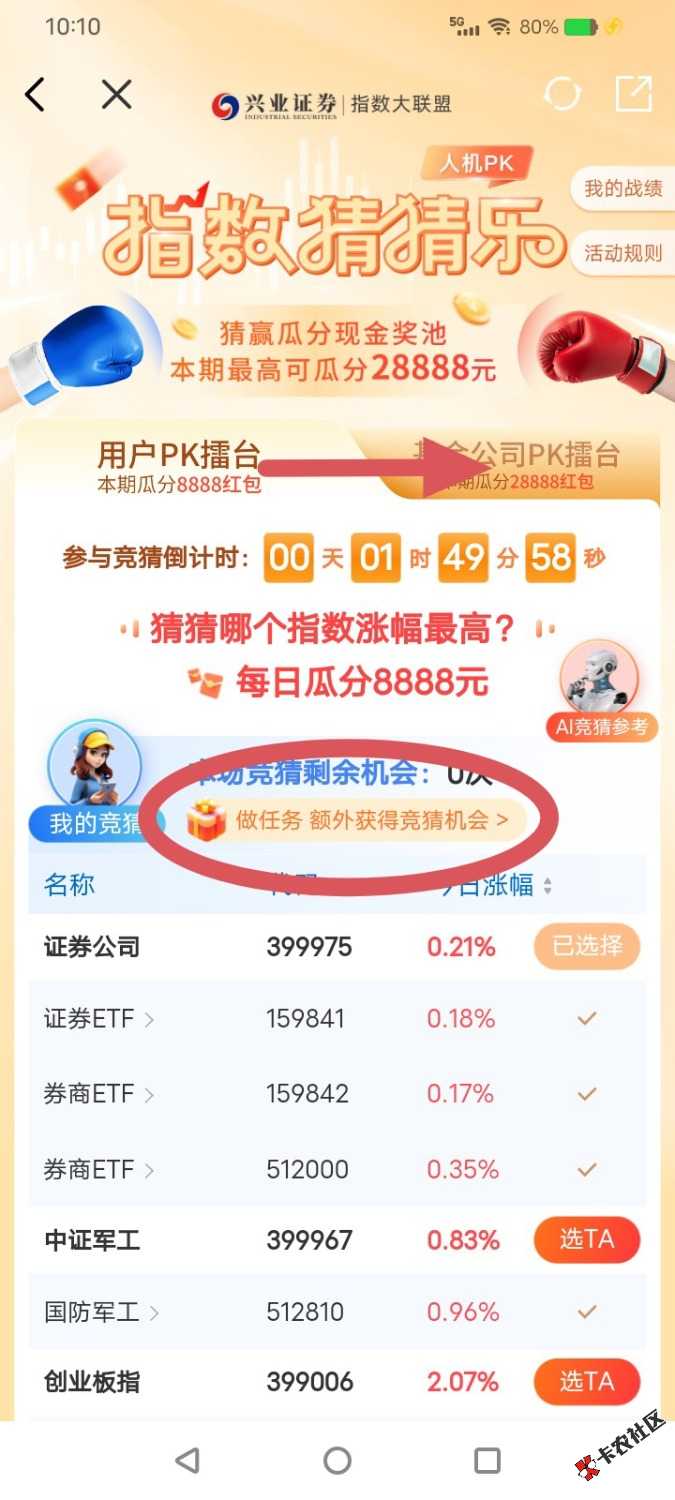675x1500 pixels.
Task: Select 选TA for 中证军工
Action: [587, 1240]
